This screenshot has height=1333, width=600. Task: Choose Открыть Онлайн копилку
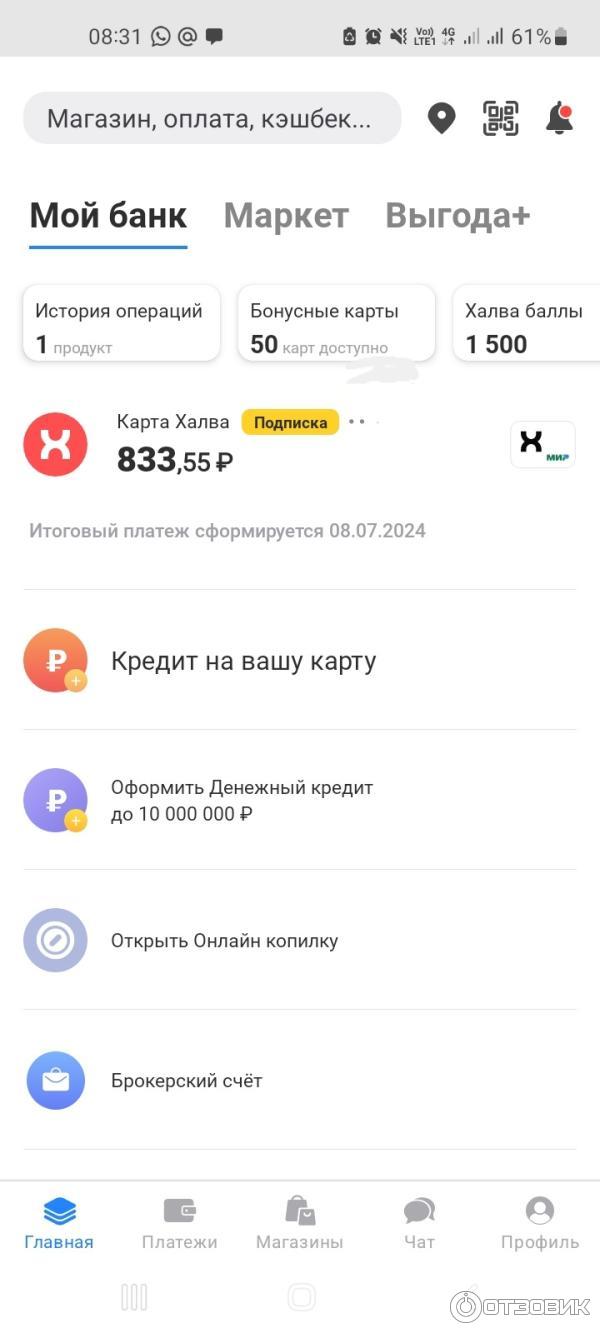pos(224,940)
